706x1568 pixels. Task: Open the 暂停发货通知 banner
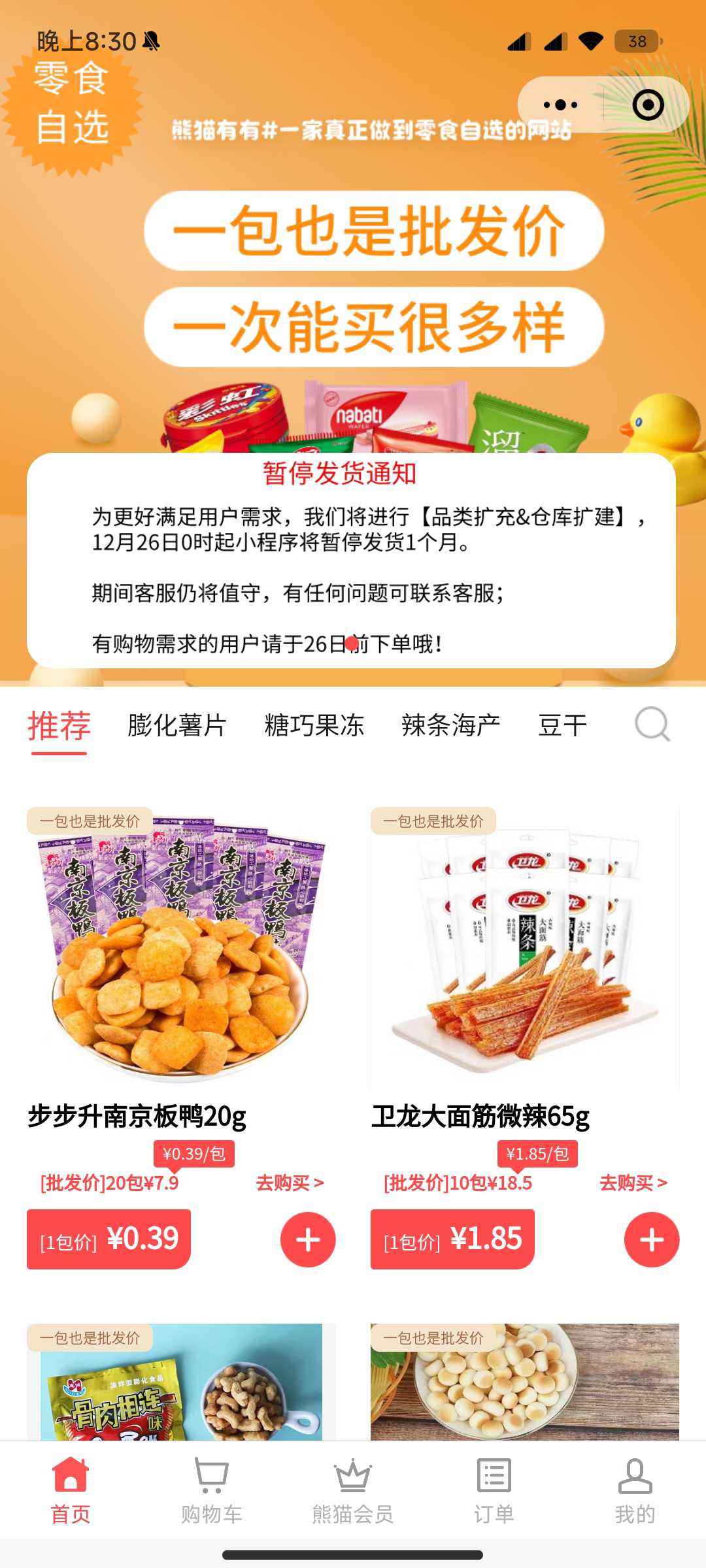point(351,560)
